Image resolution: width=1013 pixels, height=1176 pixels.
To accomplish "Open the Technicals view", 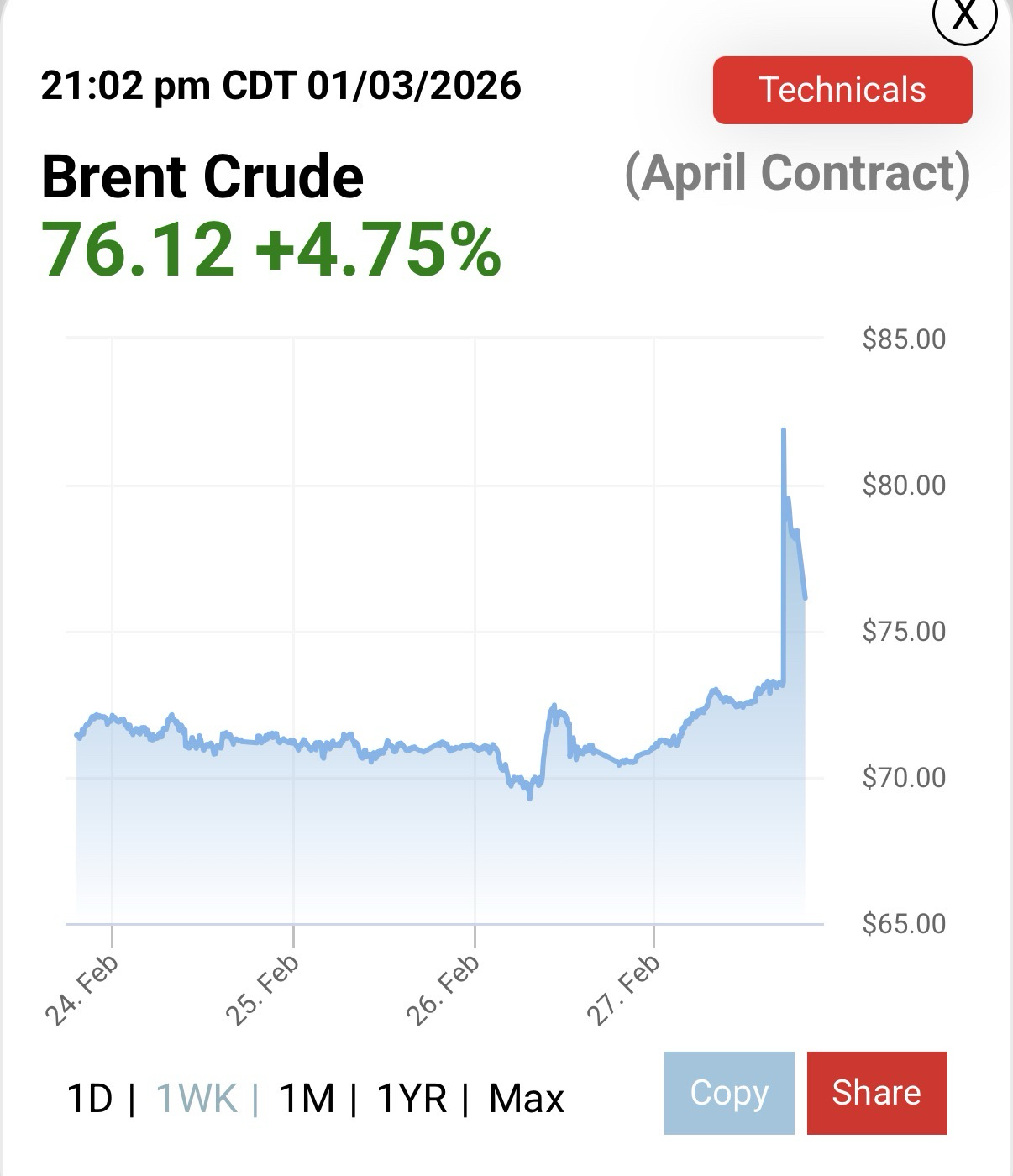I will (842, 90).
